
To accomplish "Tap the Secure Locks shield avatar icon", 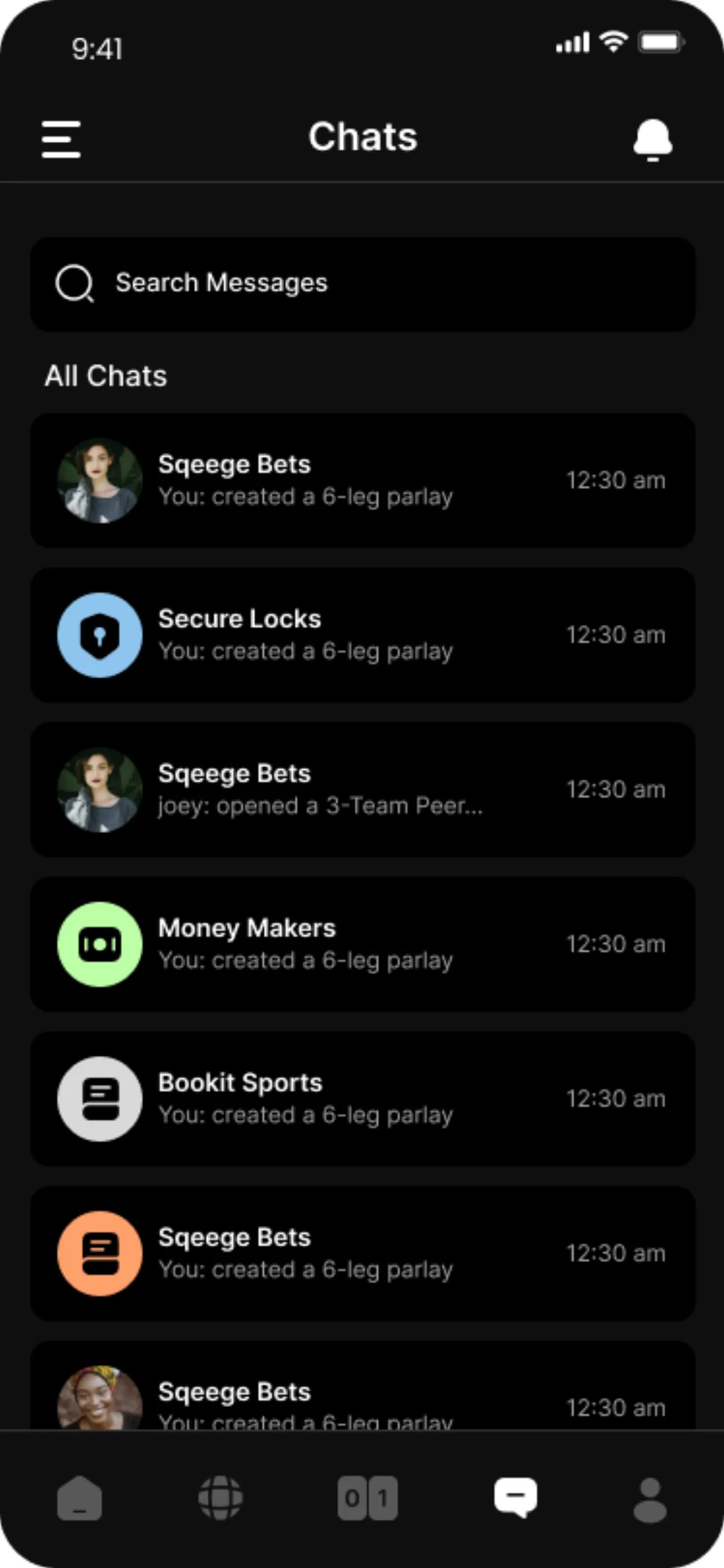I will click(x=100, y=634).
